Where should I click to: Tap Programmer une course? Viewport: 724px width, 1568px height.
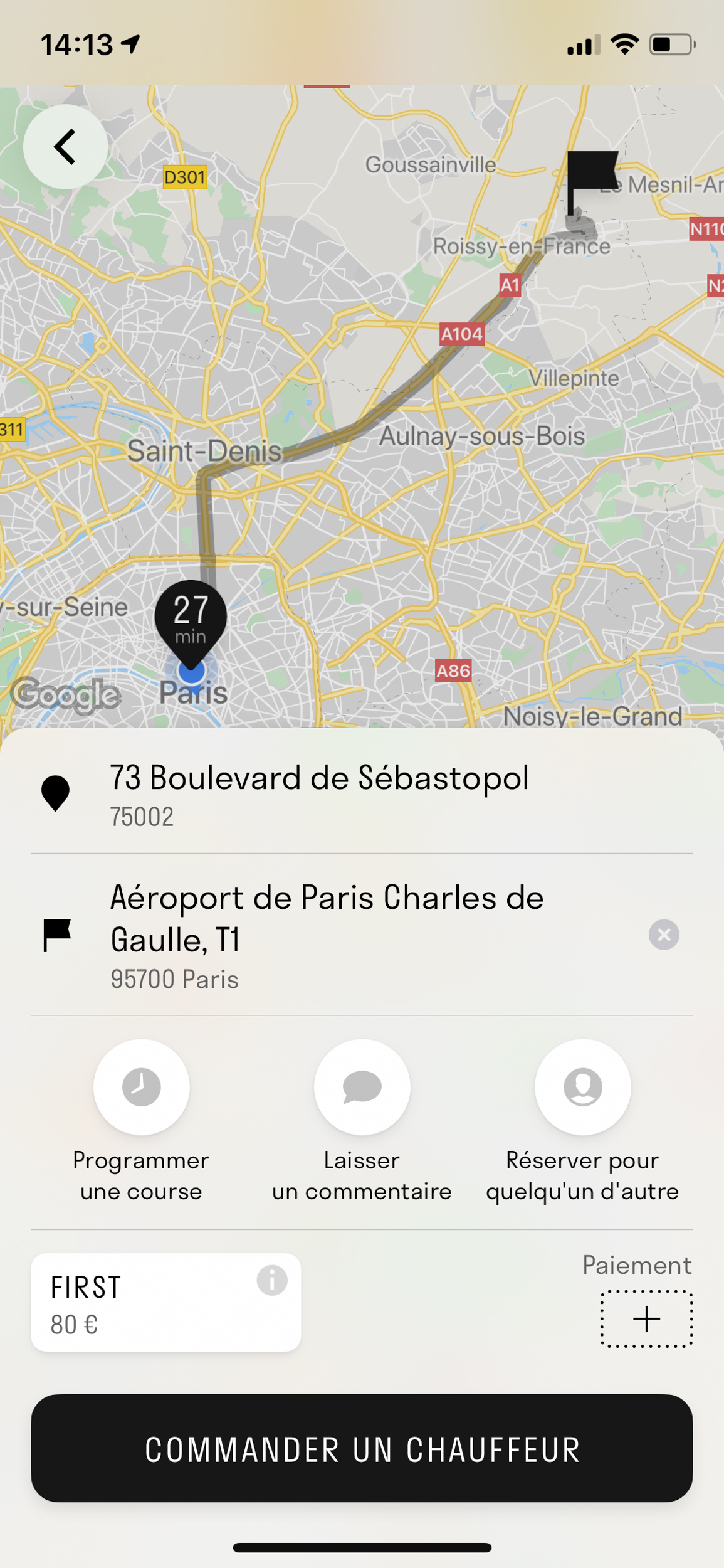pyautogui.click(x=141, y=1088)
